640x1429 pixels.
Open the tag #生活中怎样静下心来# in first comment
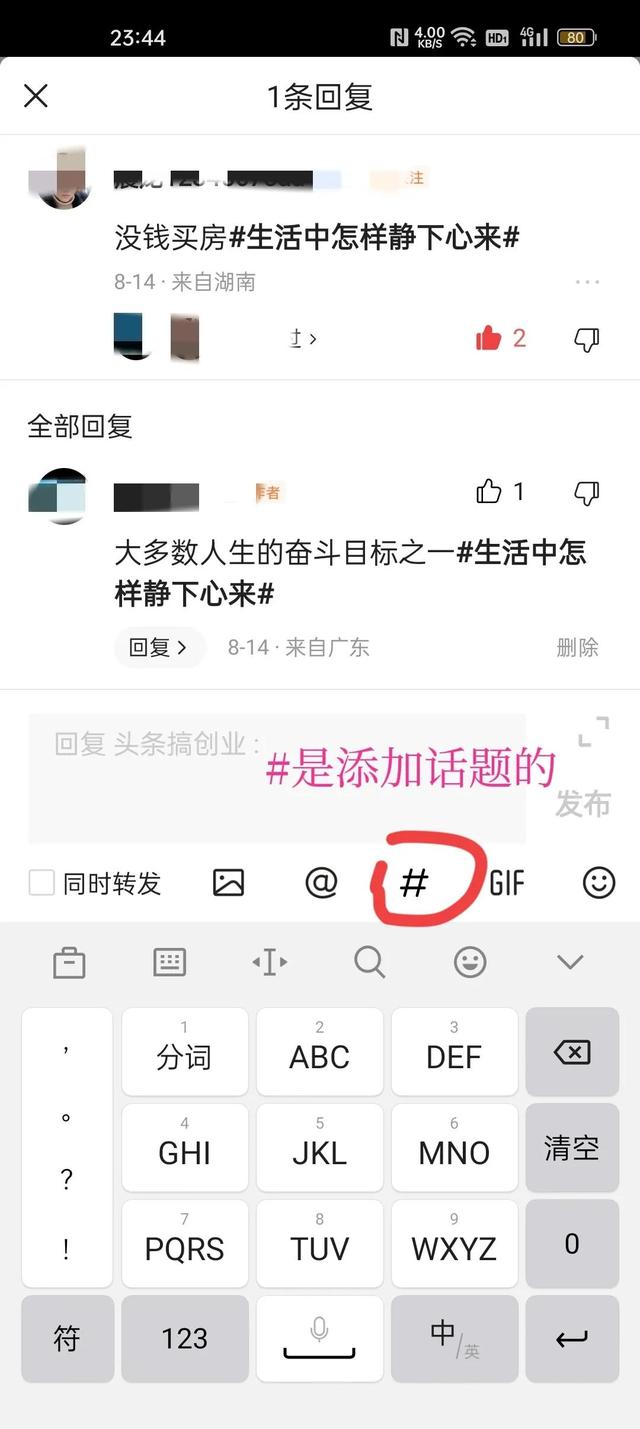[x=375, y=237]
